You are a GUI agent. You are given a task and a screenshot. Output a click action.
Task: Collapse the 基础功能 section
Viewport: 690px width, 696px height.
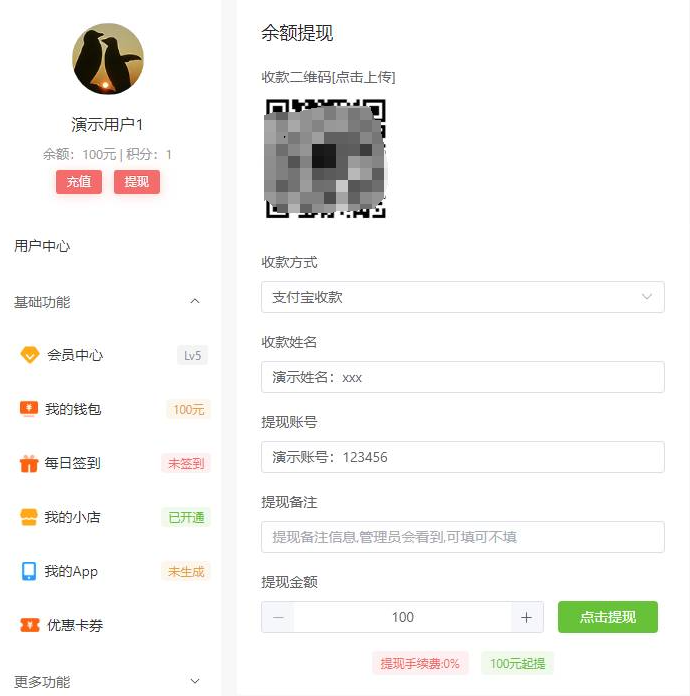195,301
